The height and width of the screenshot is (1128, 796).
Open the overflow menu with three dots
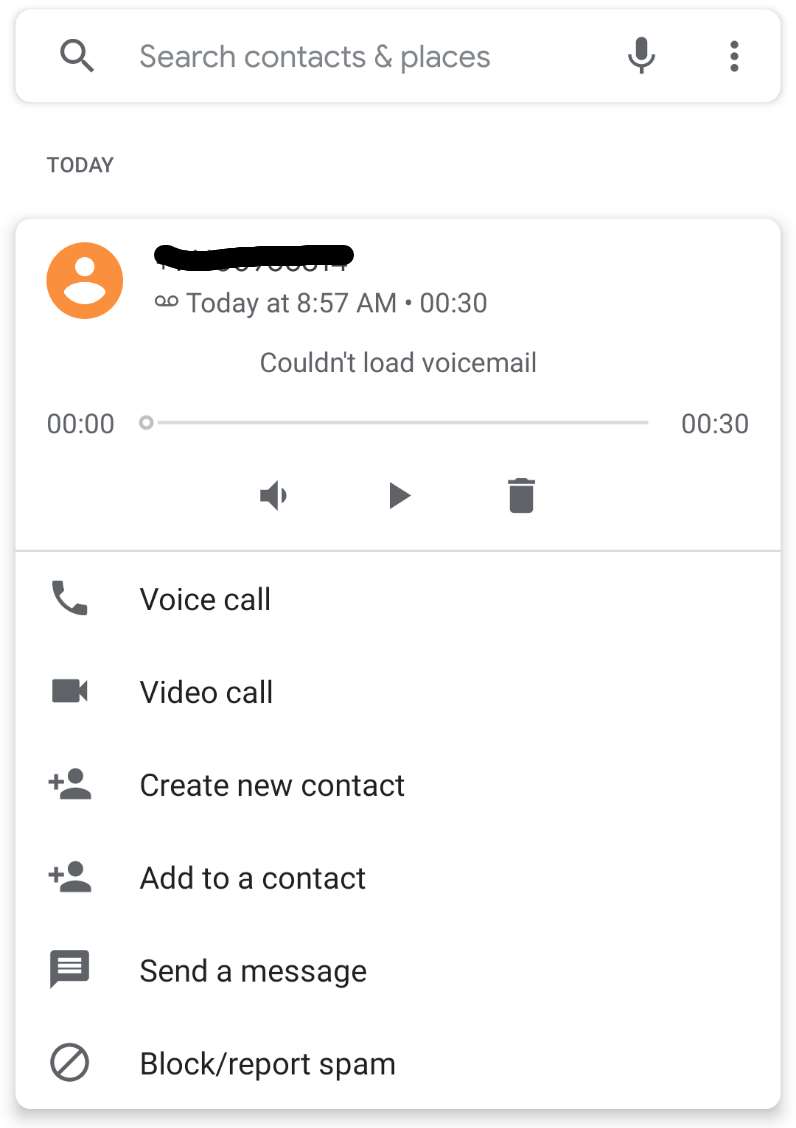734,56
